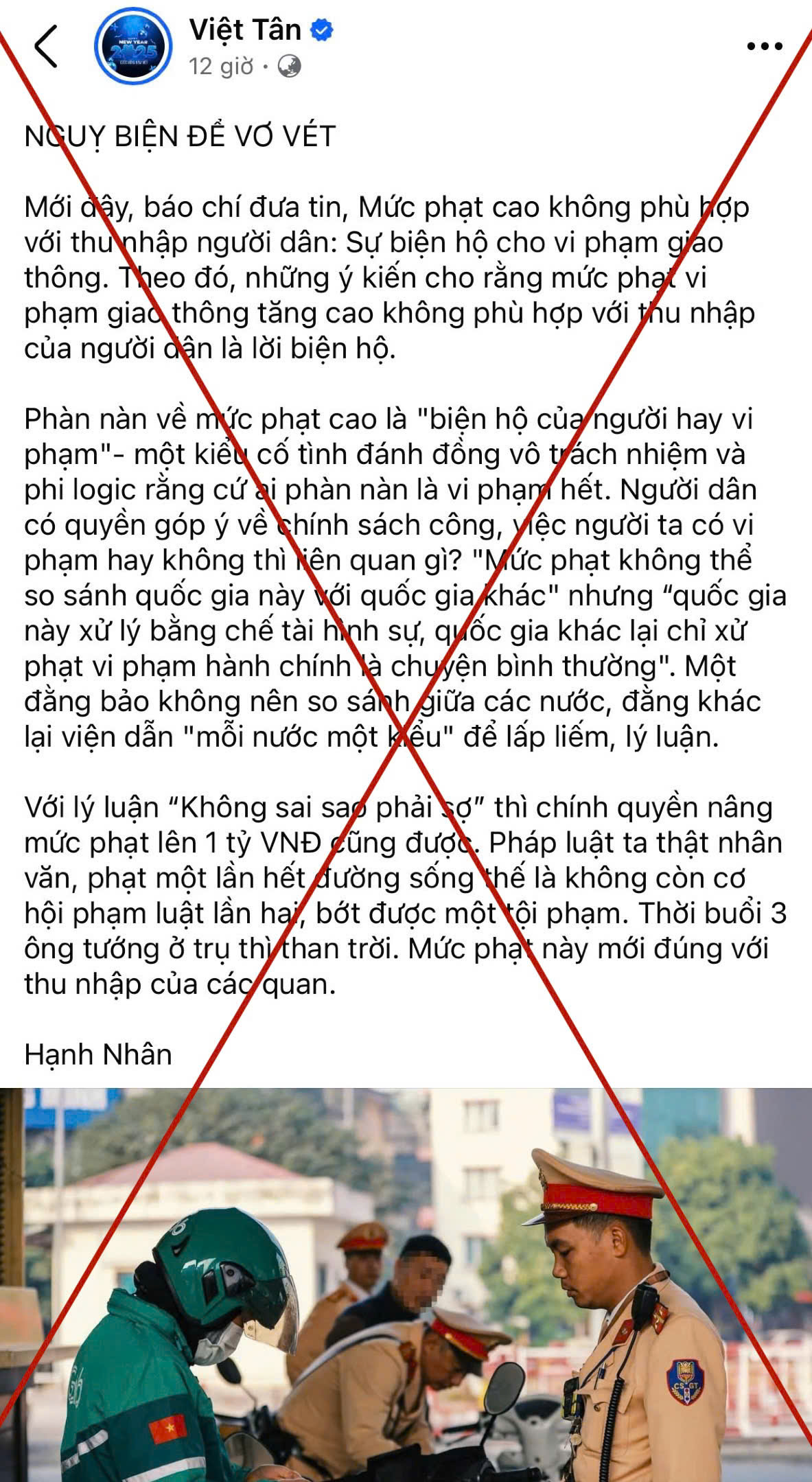Go back using the back arrow
Image resolution: width=812 pixels, height=1482 pixels.
pyautogui.click(x=45, y=47)
